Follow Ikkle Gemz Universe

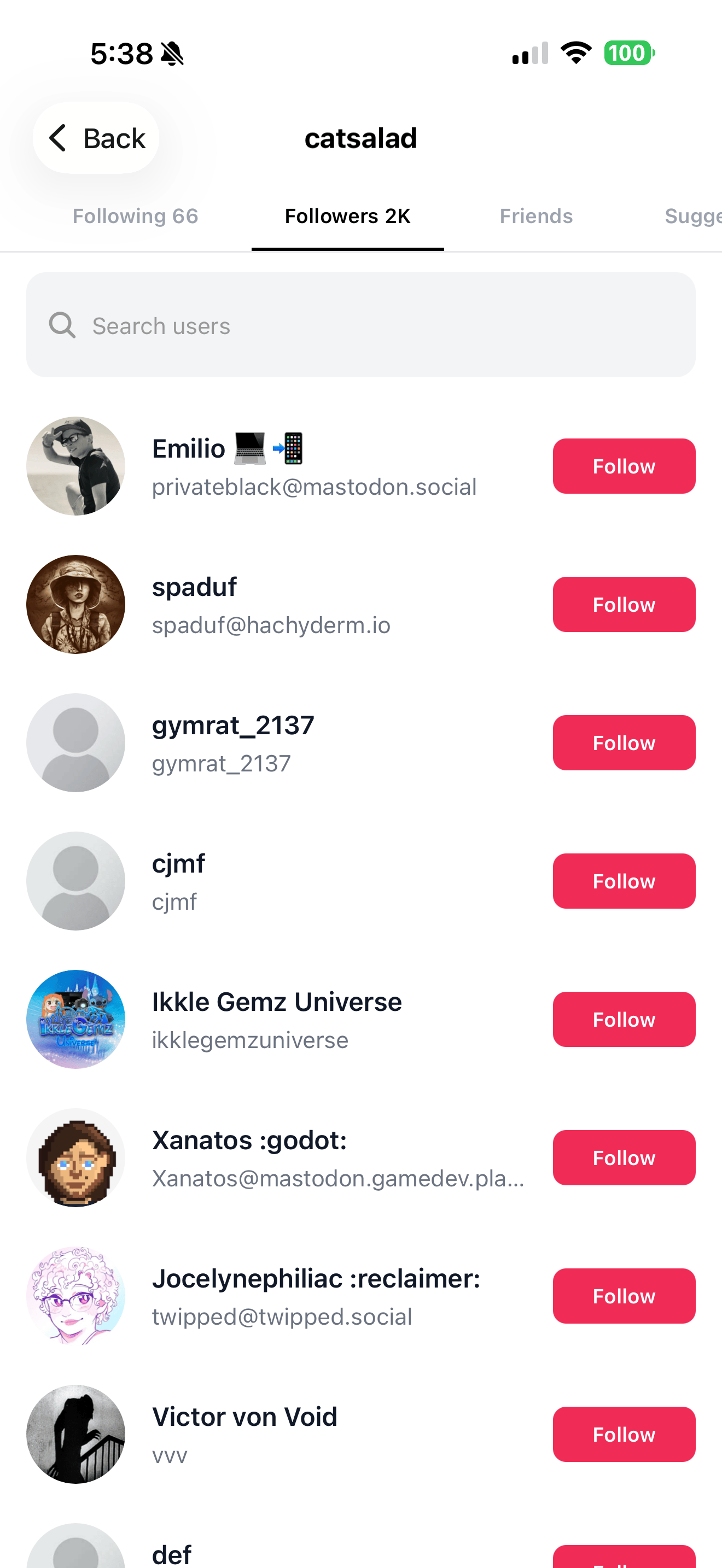624,1020
